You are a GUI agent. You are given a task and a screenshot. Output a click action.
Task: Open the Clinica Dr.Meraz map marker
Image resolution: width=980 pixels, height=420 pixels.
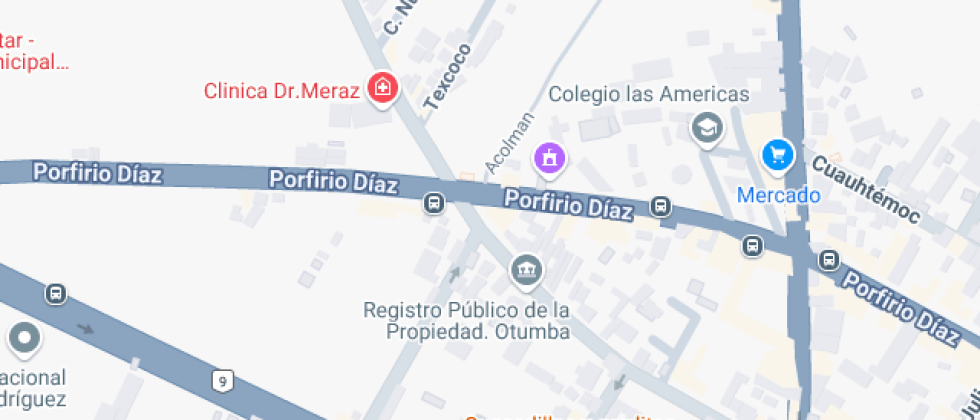[381, 89]
